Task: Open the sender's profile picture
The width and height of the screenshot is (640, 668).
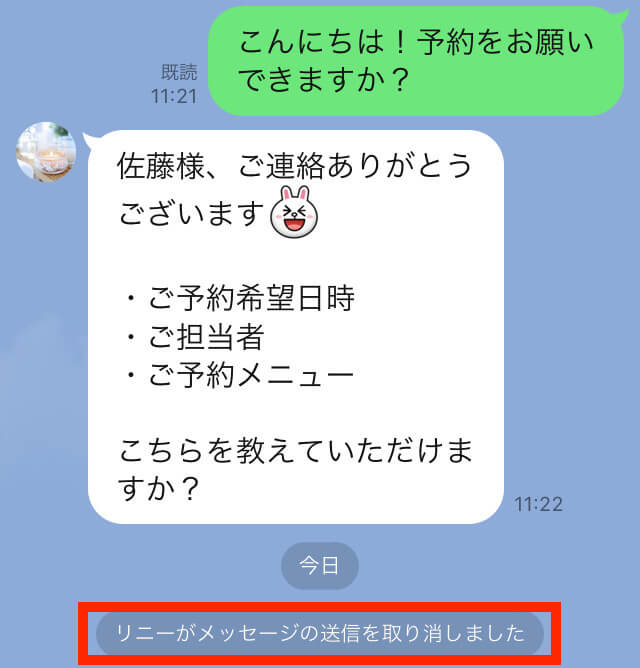Action: tap(46, 152)
